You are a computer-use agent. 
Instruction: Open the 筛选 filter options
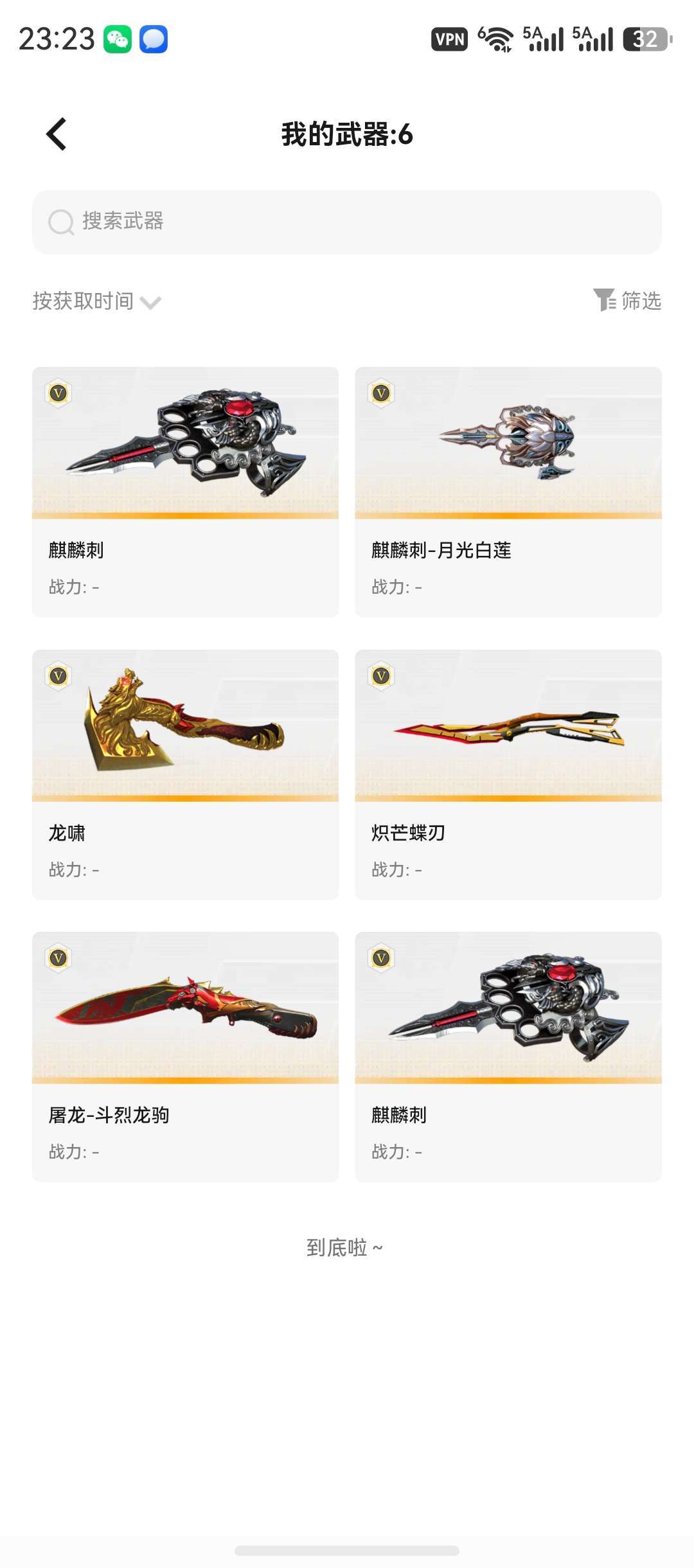[x=627, y=301]
